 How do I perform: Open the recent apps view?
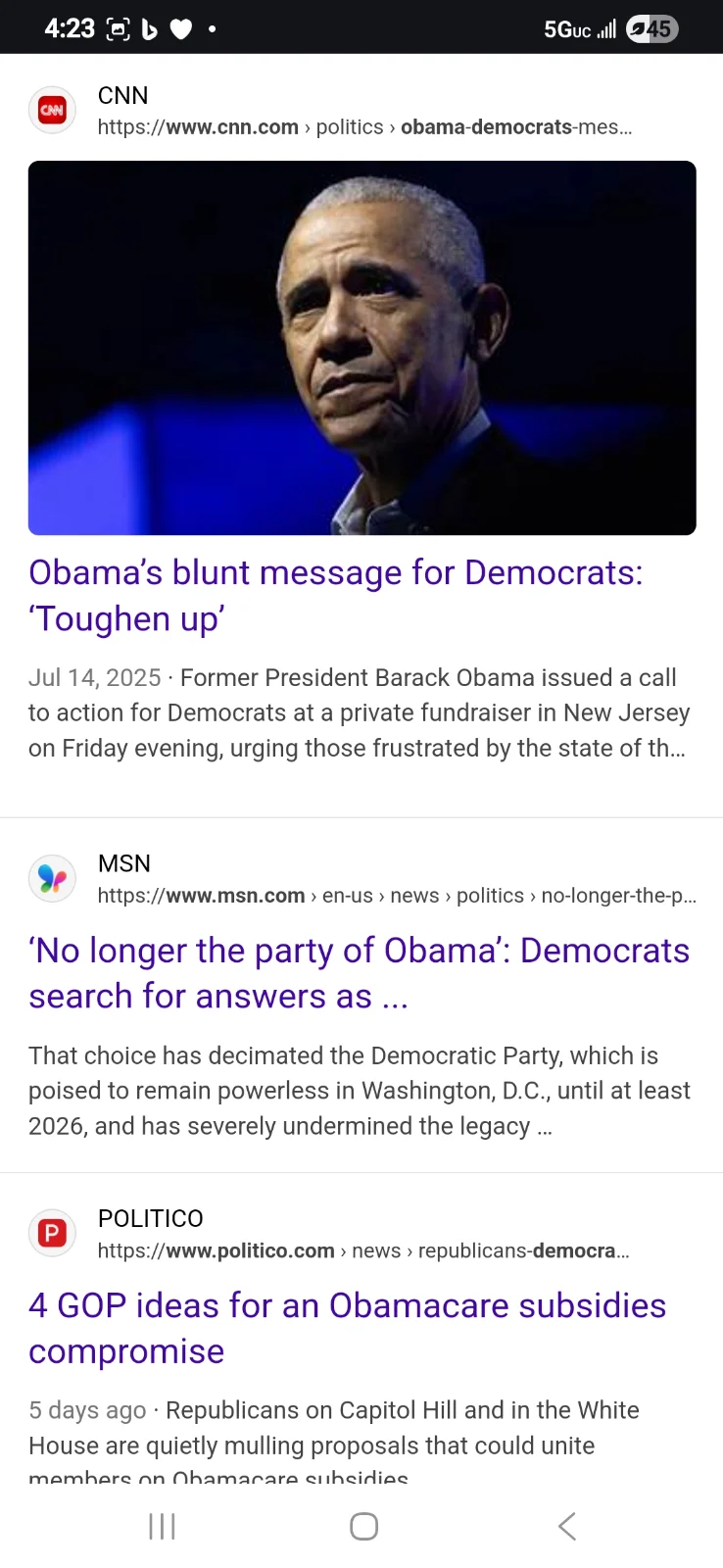(162, 1526)
